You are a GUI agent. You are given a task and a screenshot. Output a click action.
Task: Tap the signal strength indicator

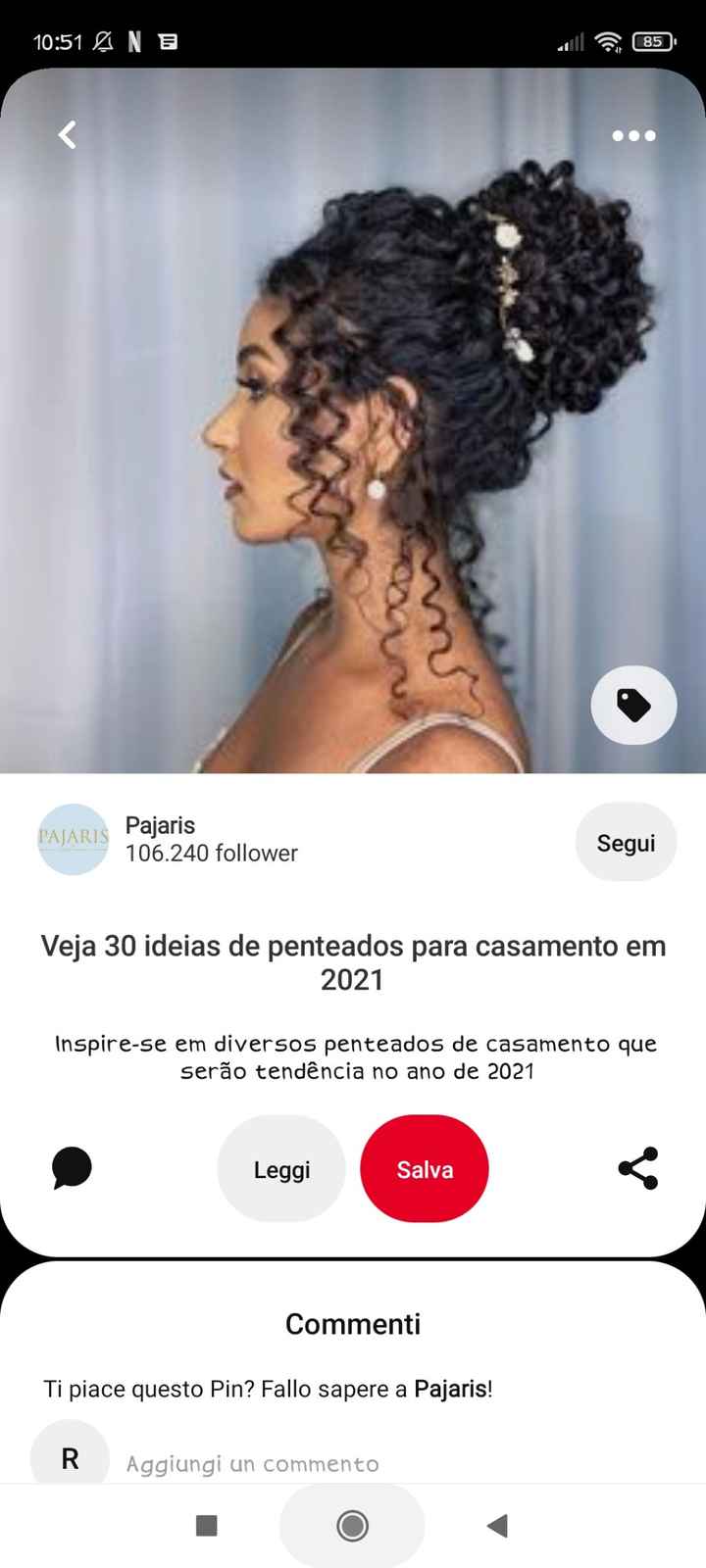coord(569,41)
